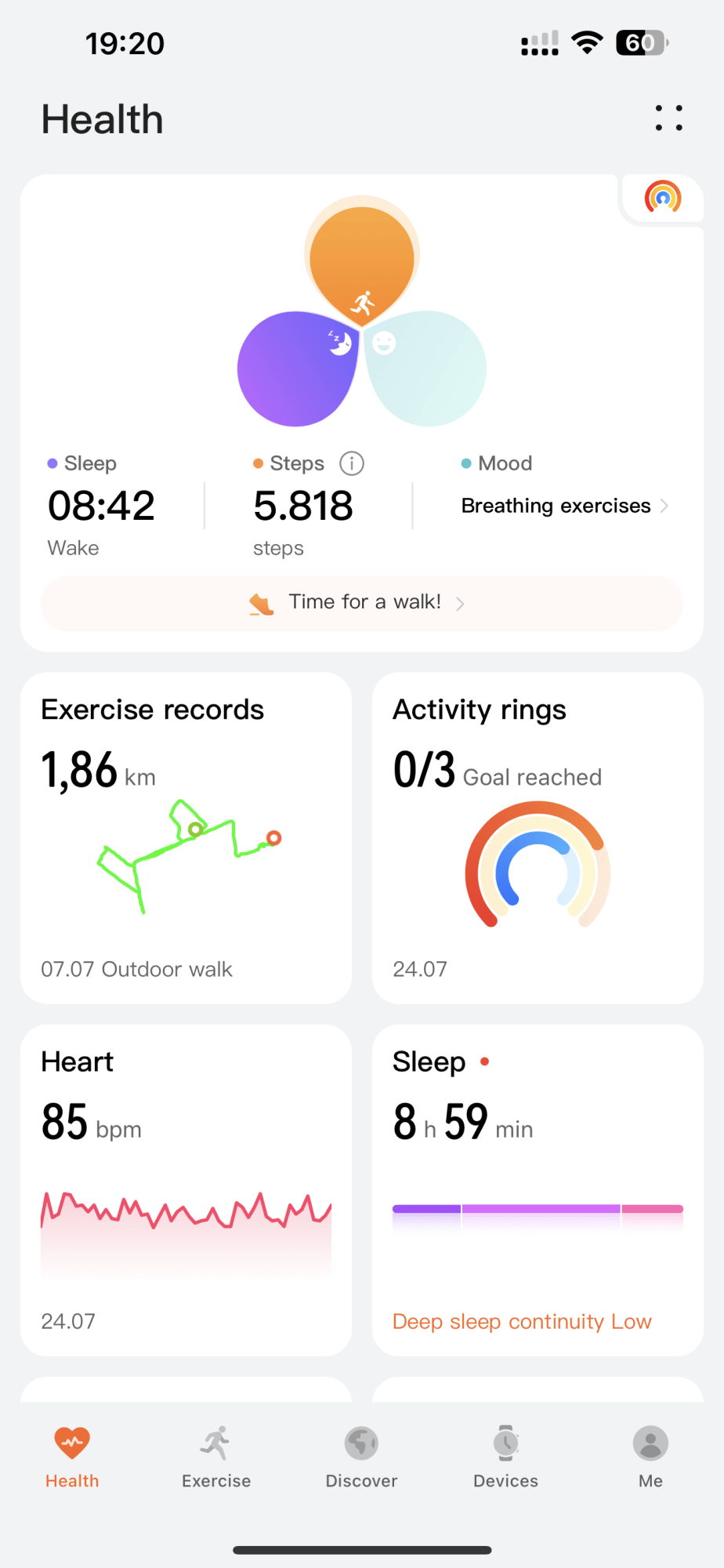
Task: Open the Activity rings card
Action: tap(538, 838)
